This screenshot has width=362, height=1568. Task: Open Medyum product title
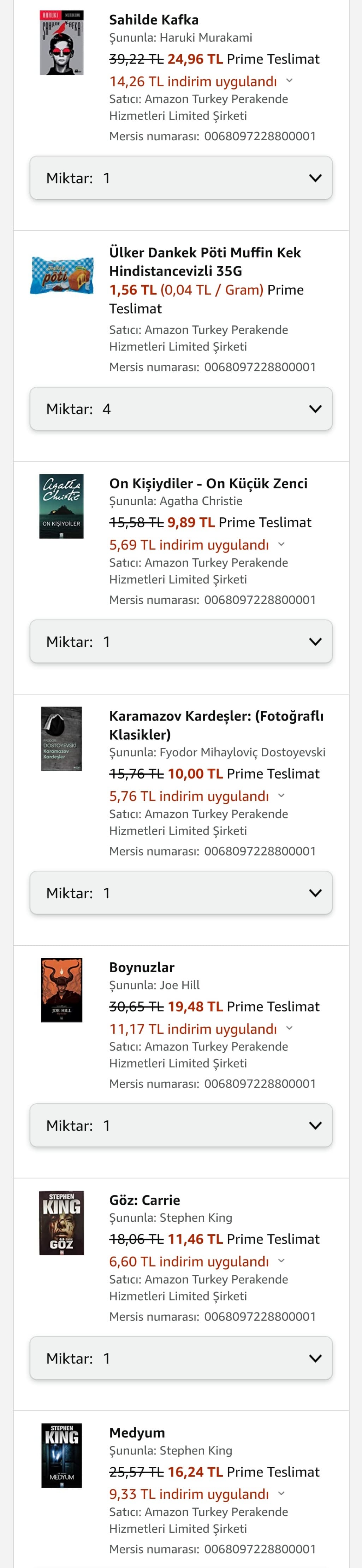tap(137, 1433)
